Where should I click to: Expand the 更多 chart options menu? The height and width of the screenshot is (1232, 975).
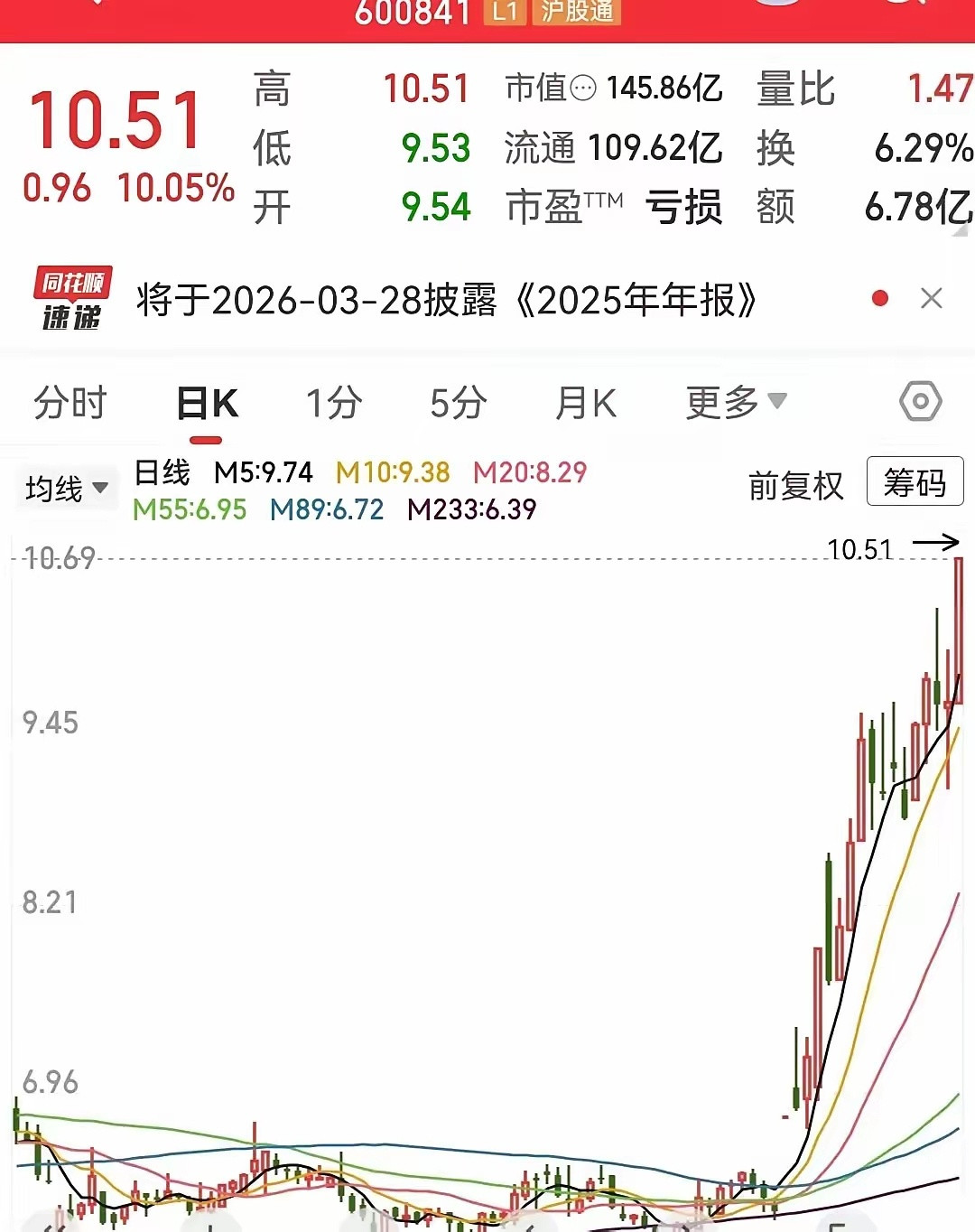click(734, 403)
